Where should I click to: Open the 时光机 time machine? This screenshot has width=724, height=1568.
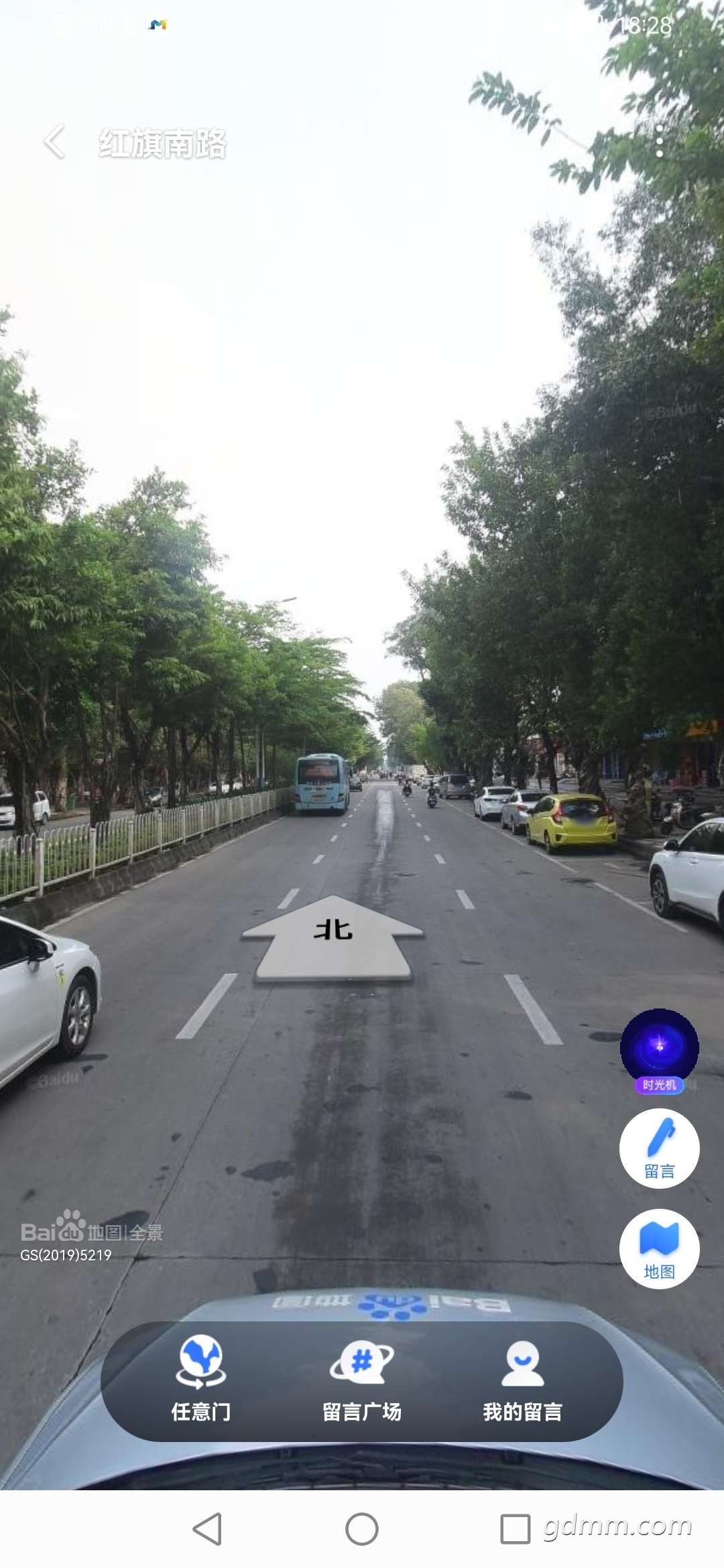pos(659,1049)
